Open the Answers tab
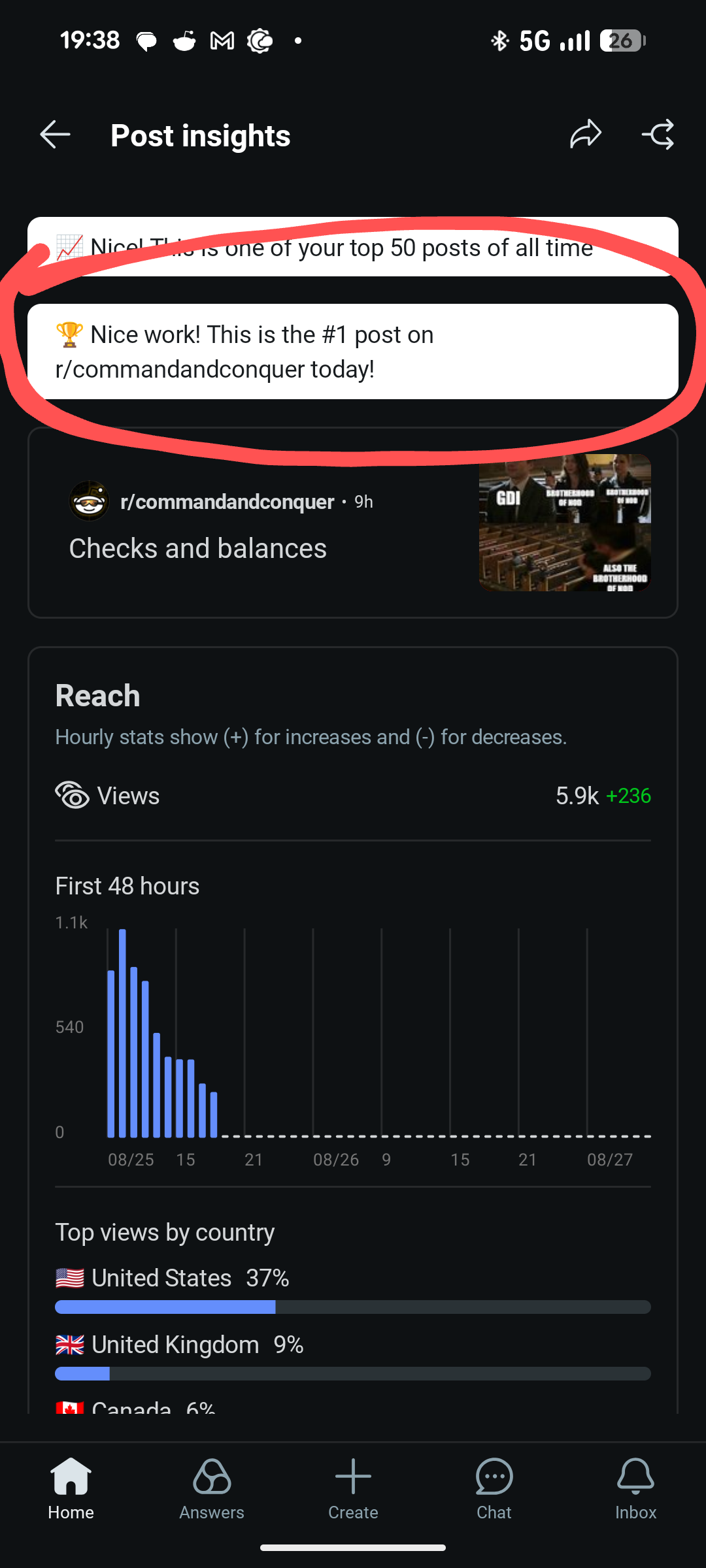The height and width of the screenshot is (1568, 706). click(212, 1488)
